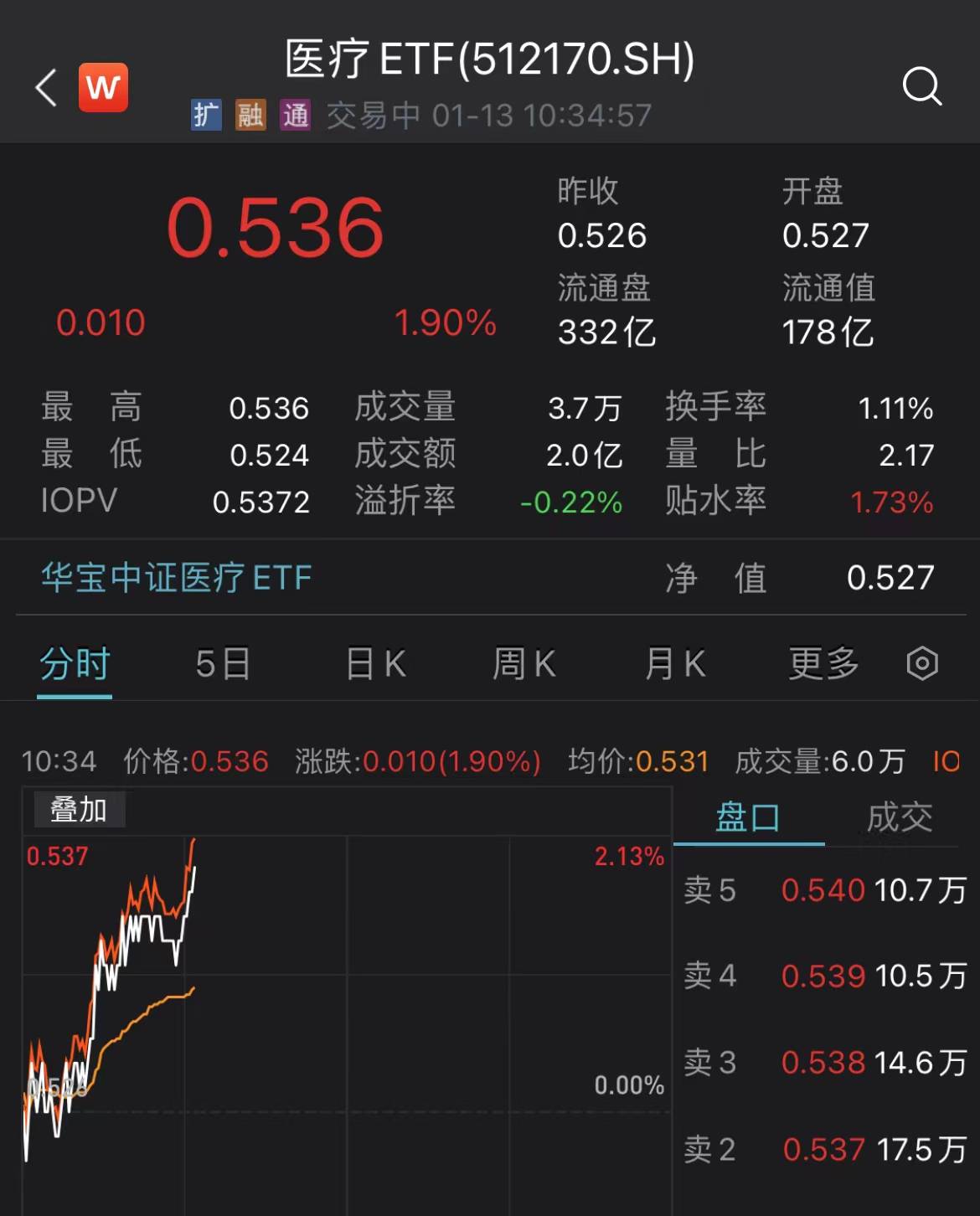Open the 月K monthly chart option
The width and height of the screenshot is (980, 1216).
pyautogui.click(x=674, y=663)
